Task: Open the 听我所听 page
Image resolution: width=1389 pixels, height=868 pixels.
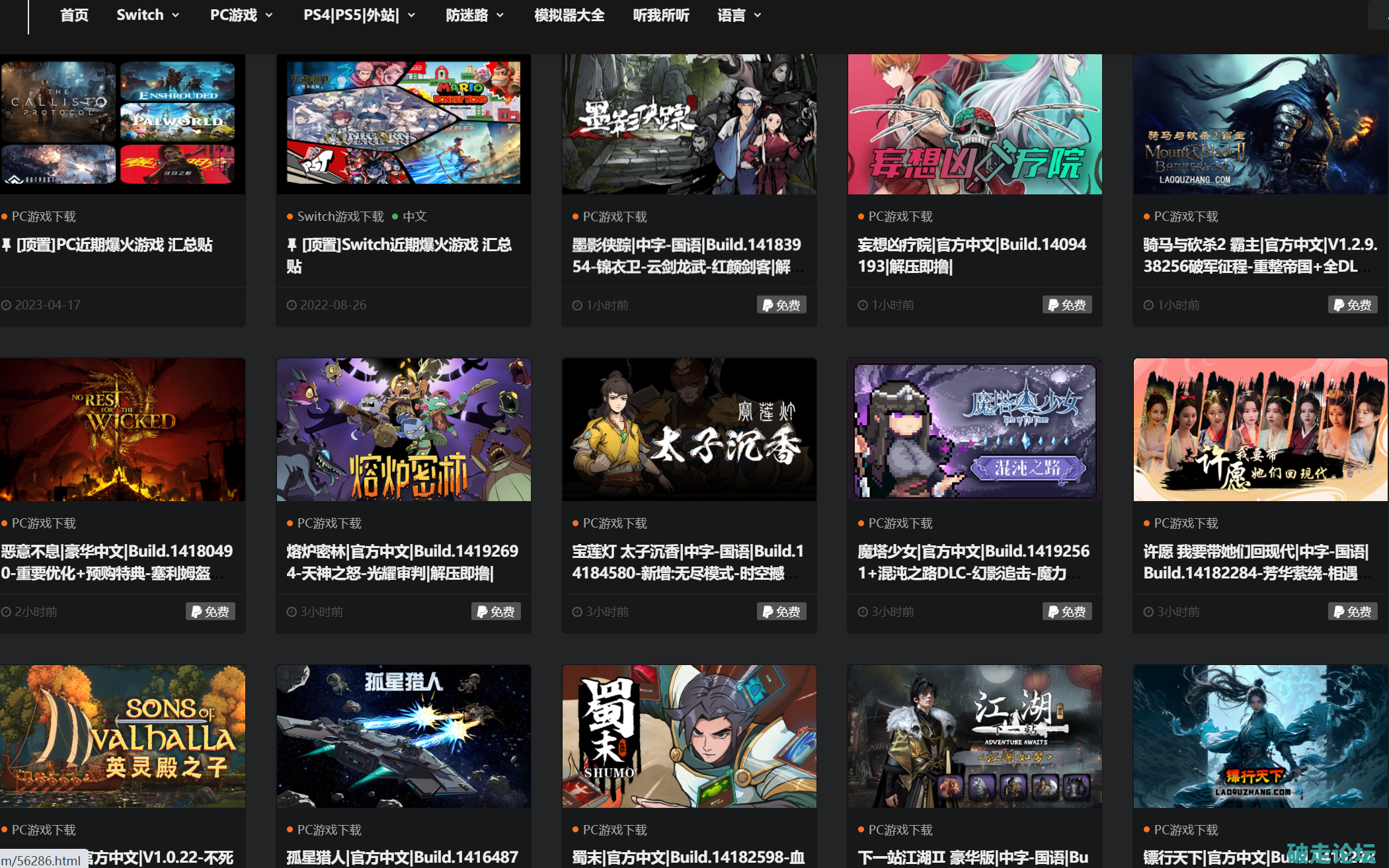Action: [x=660, y=15]
